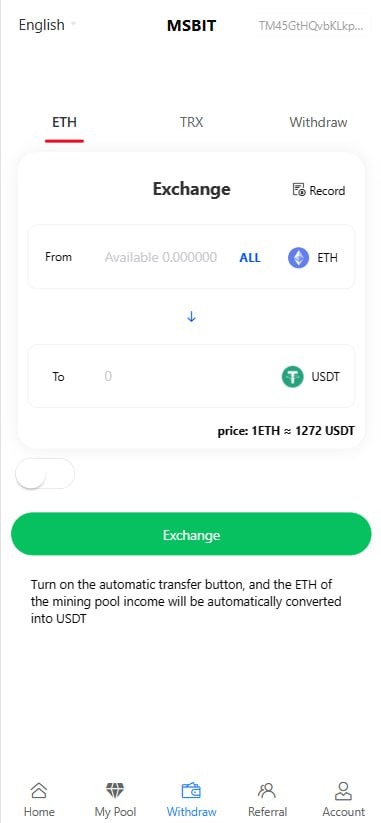The height and width of the screenshot is (823, 381).
Task: Go to Home in bottom navigation
Action: (x=39, y=799)
